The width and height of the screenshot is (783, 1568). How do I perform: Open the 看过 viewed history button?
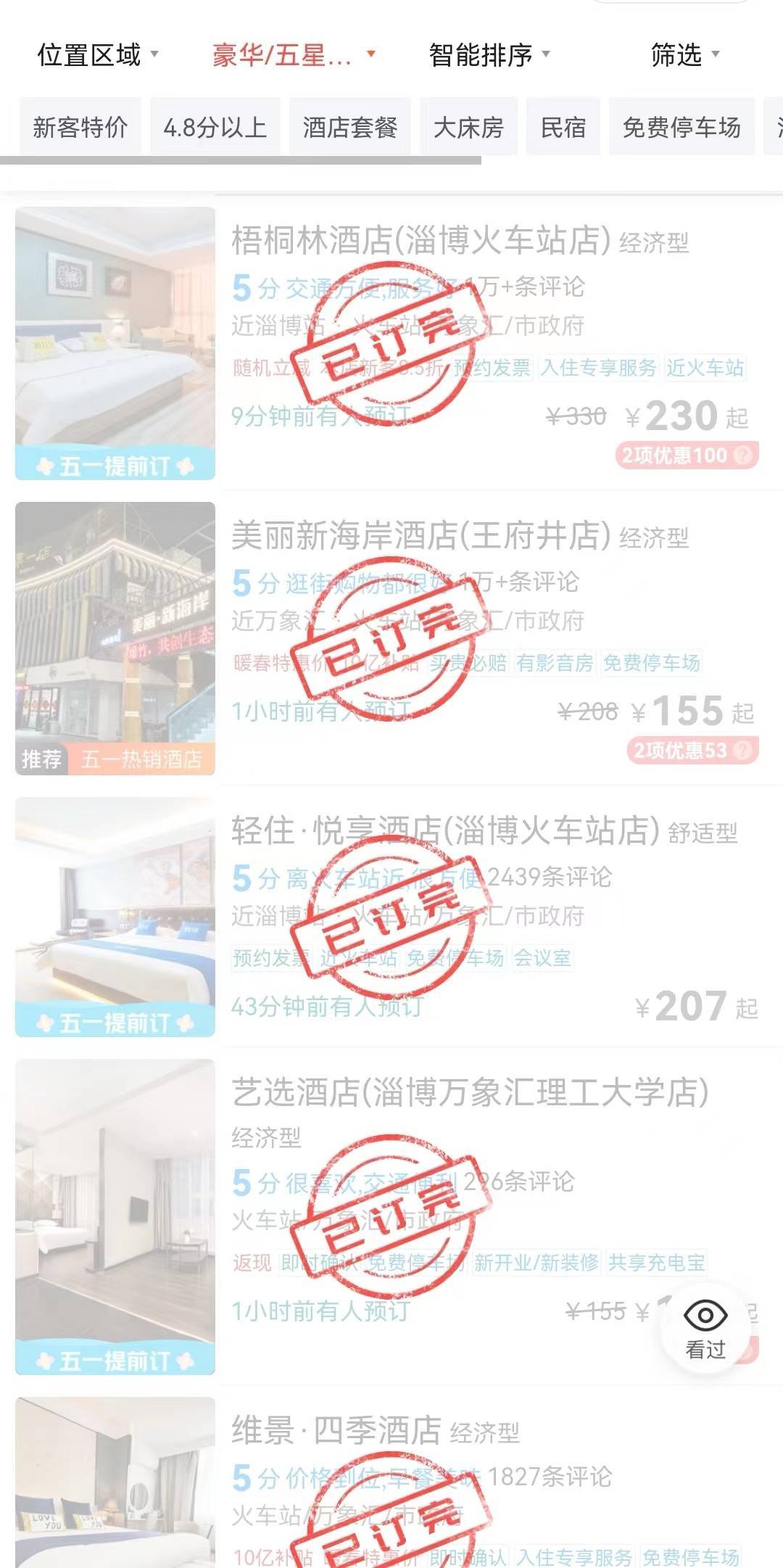705,1329
